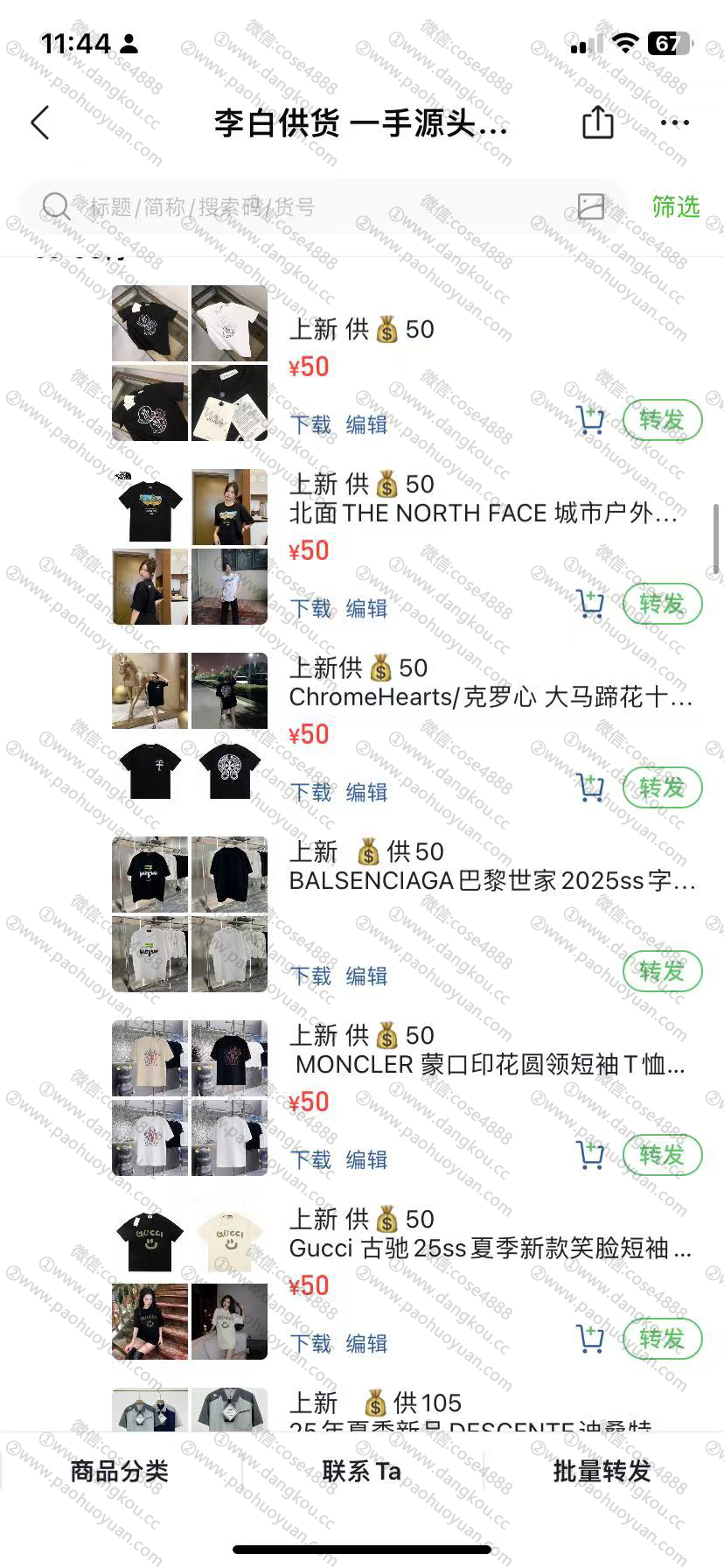Tap 联系Ta to contact the seller
This screenshot has width=724, height=1568.
362,1471
